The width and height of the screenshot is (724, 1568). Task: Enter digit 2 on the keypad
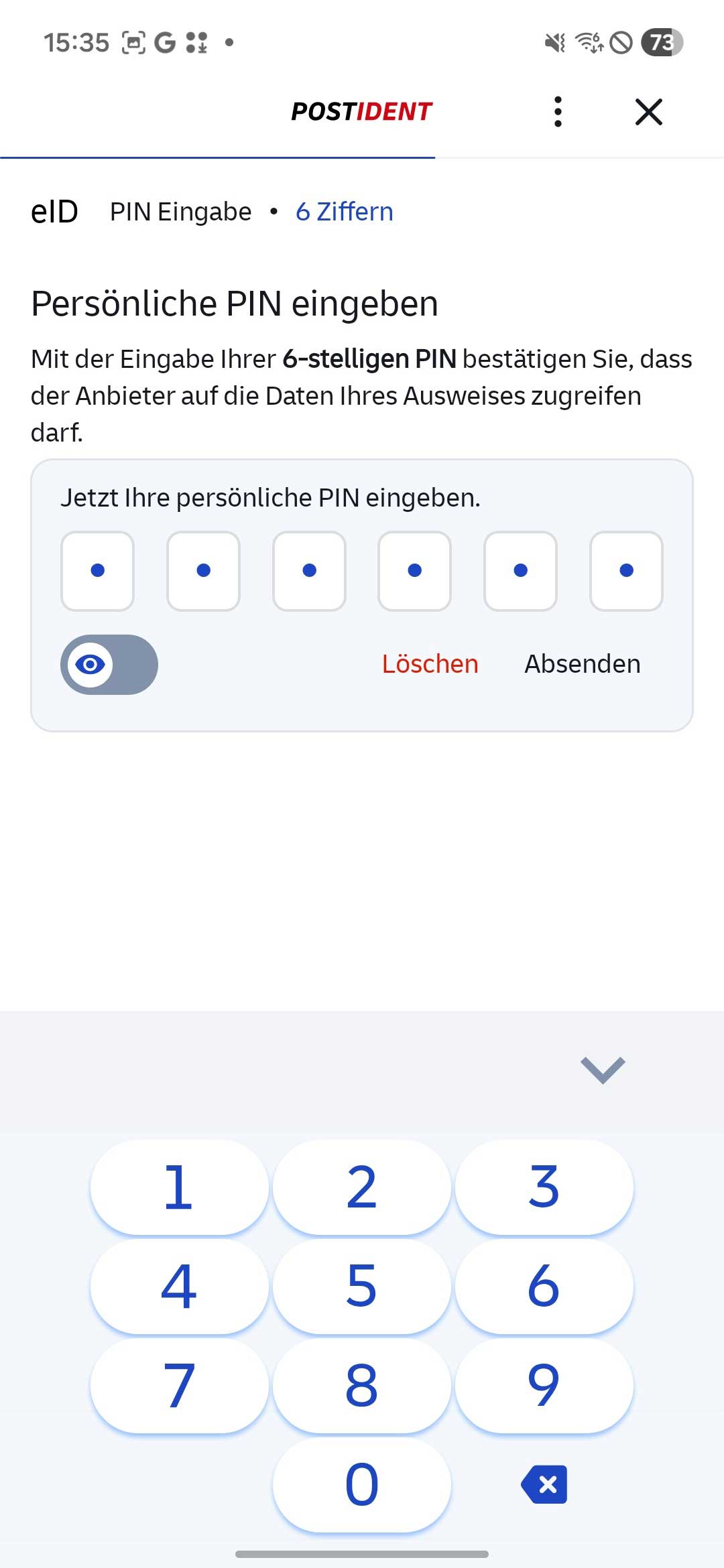click(361, 1187)
